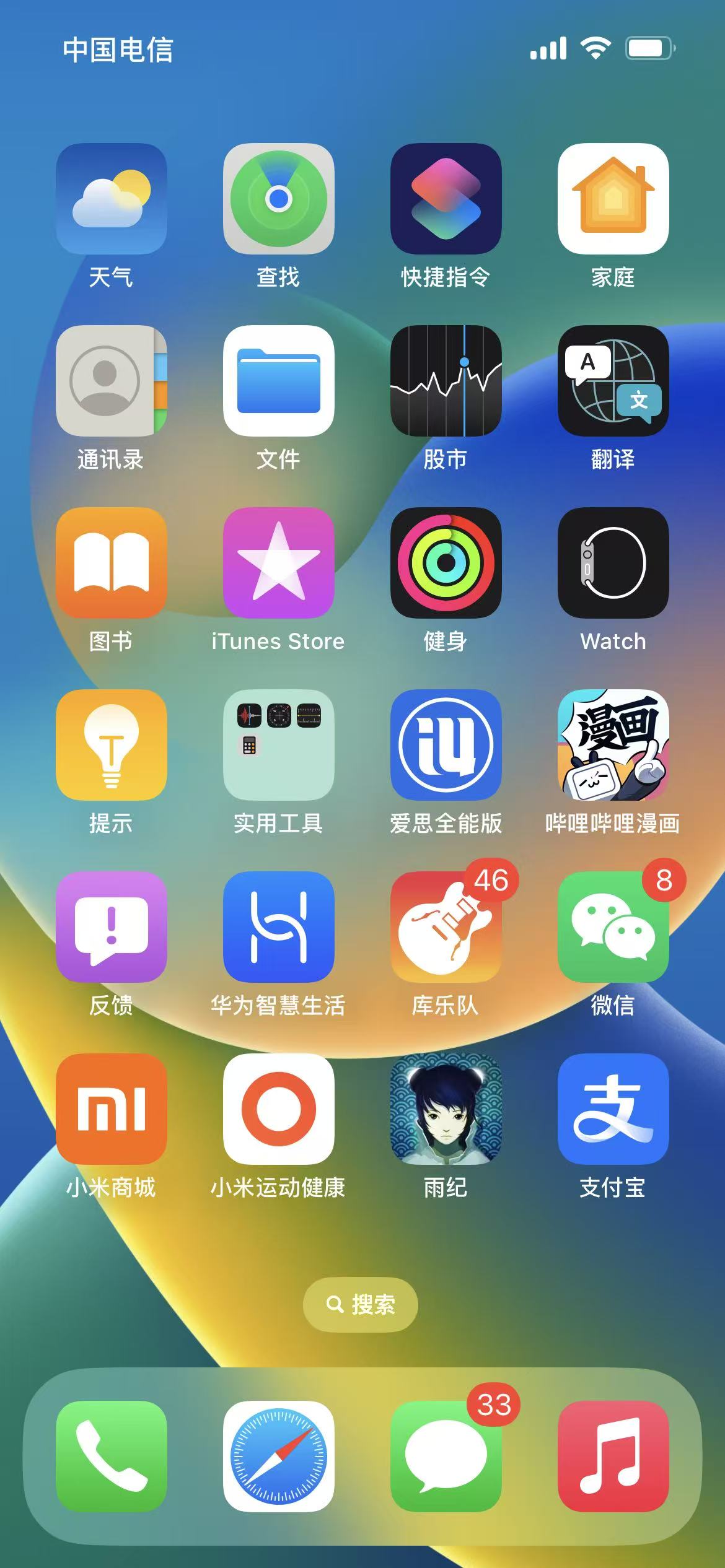725x1568 pixels.
Task: Launch the 查找 Find My app
Action: pos(279,199)
